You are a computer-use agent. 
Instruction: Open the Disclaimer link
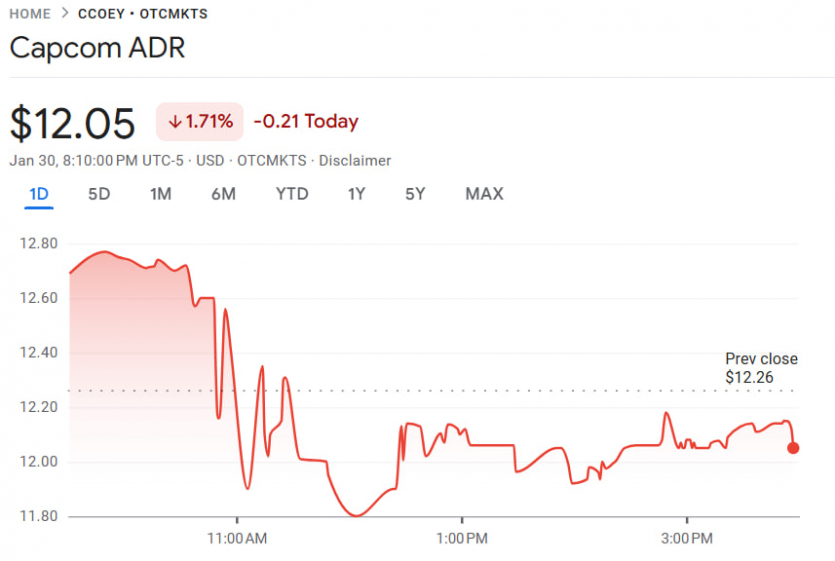355,161
